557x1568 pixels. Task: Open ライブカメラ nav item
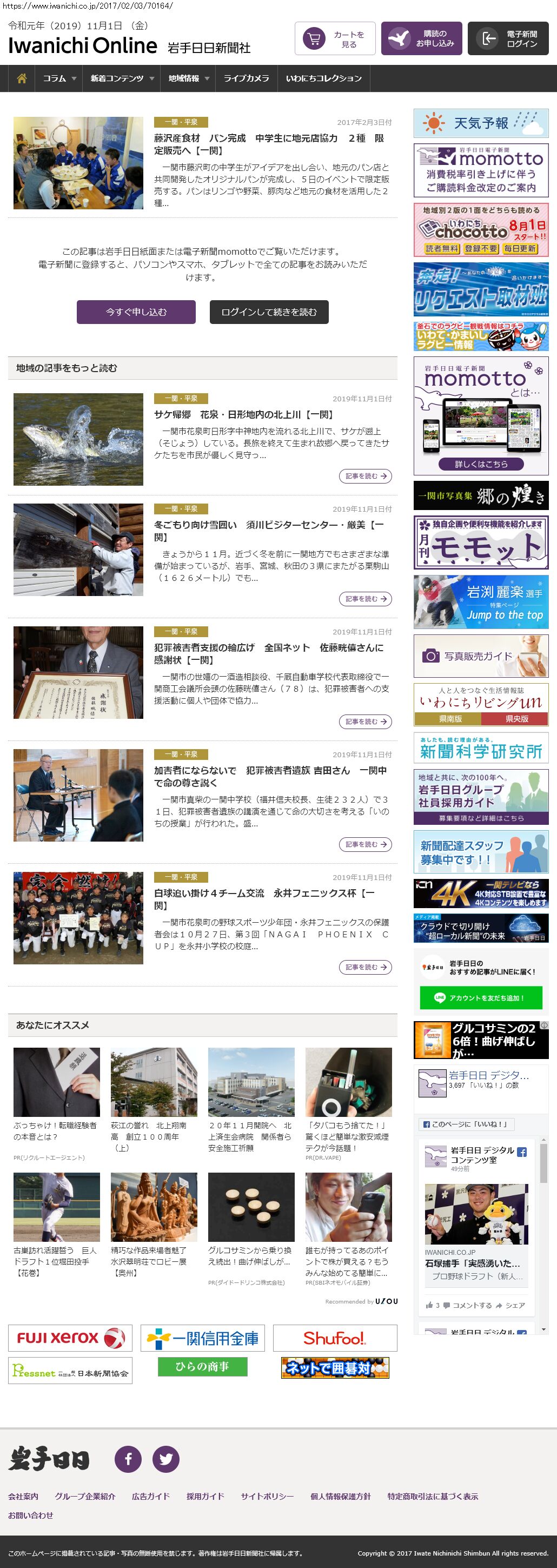click(x=246, y=78)
